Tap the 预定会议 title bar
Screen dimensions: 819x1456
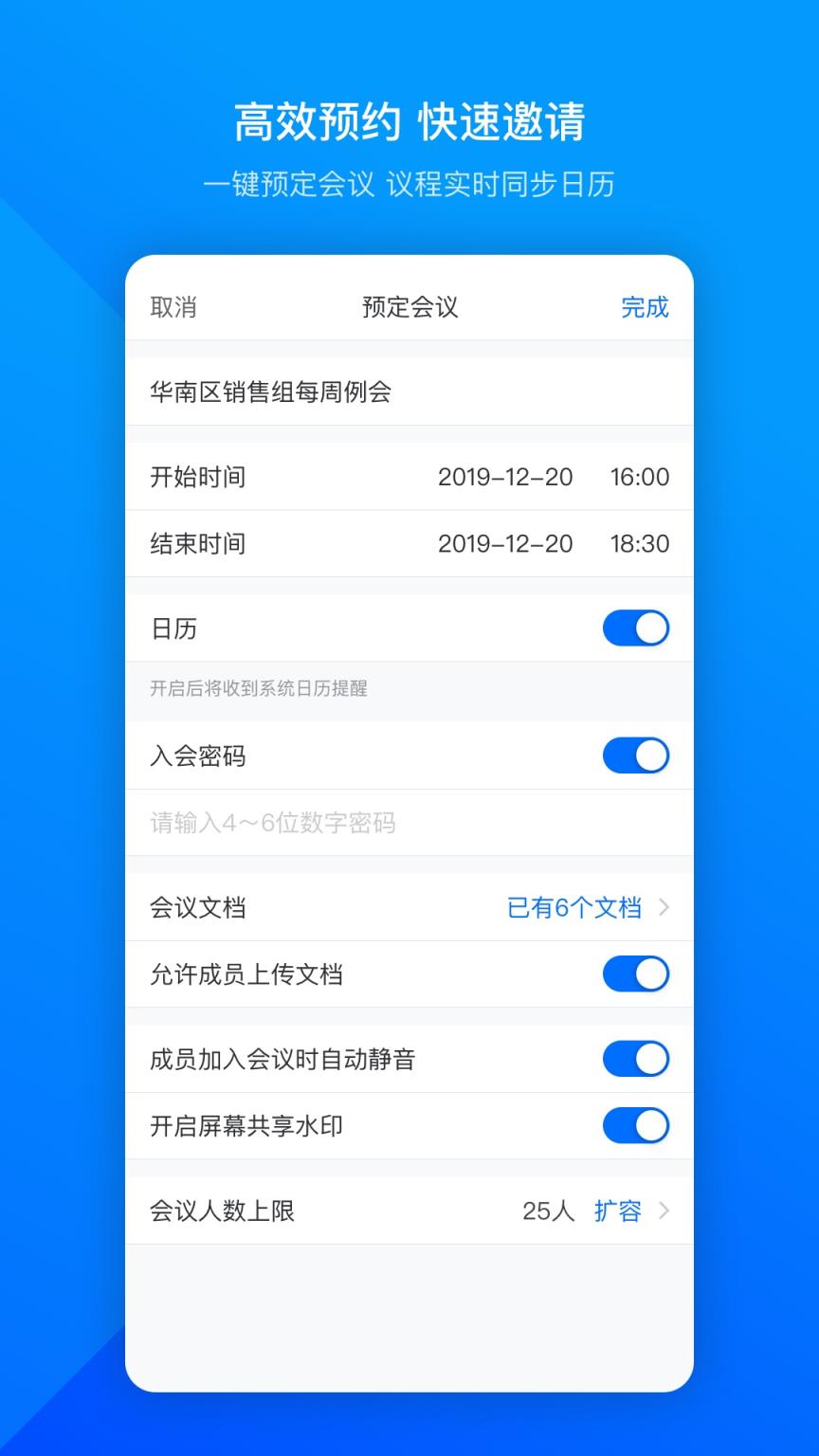click(x=409, y=307)
